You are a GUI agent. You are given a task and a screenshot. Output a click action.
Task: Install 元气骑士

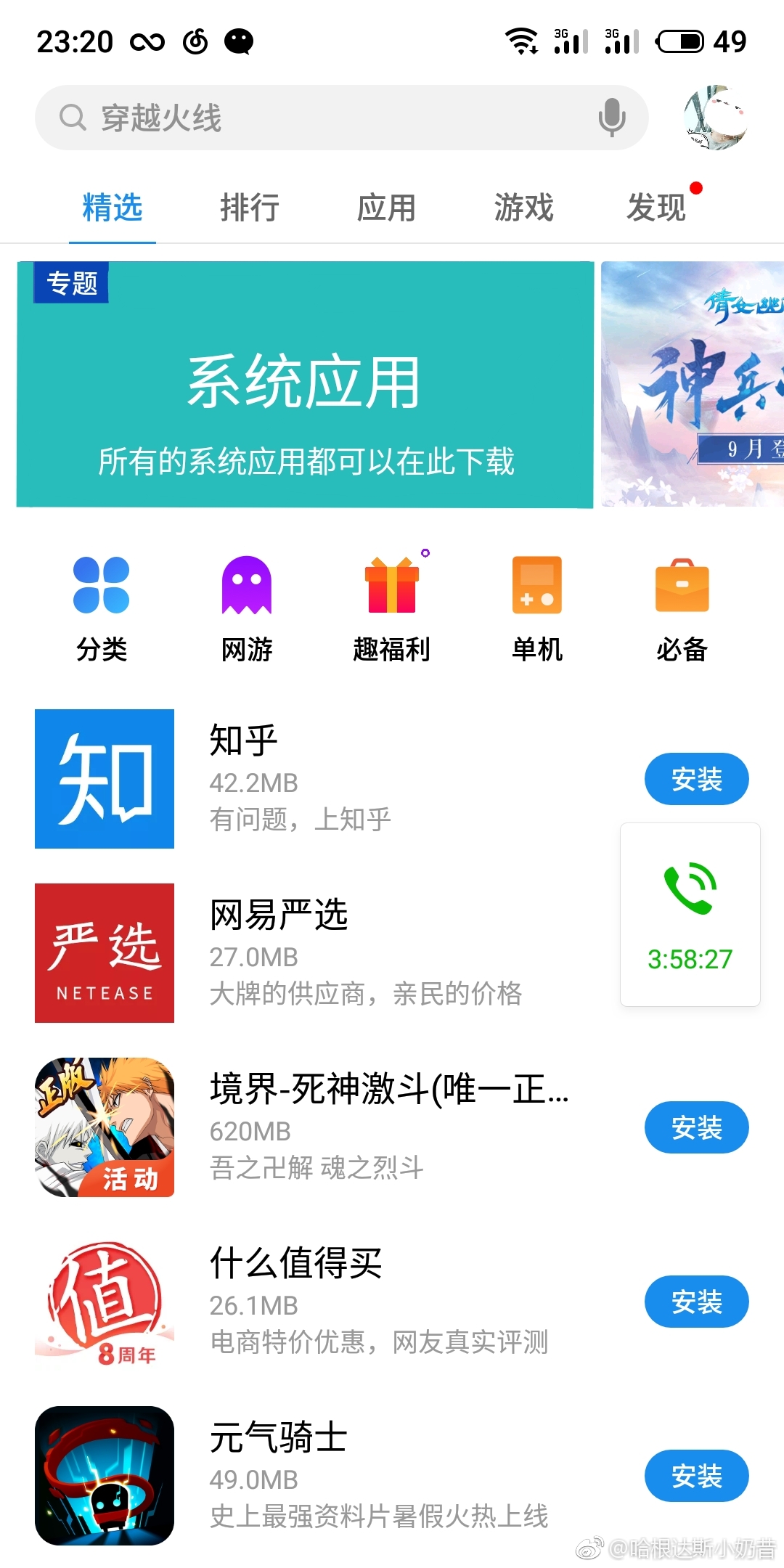tap(697, 1476)
